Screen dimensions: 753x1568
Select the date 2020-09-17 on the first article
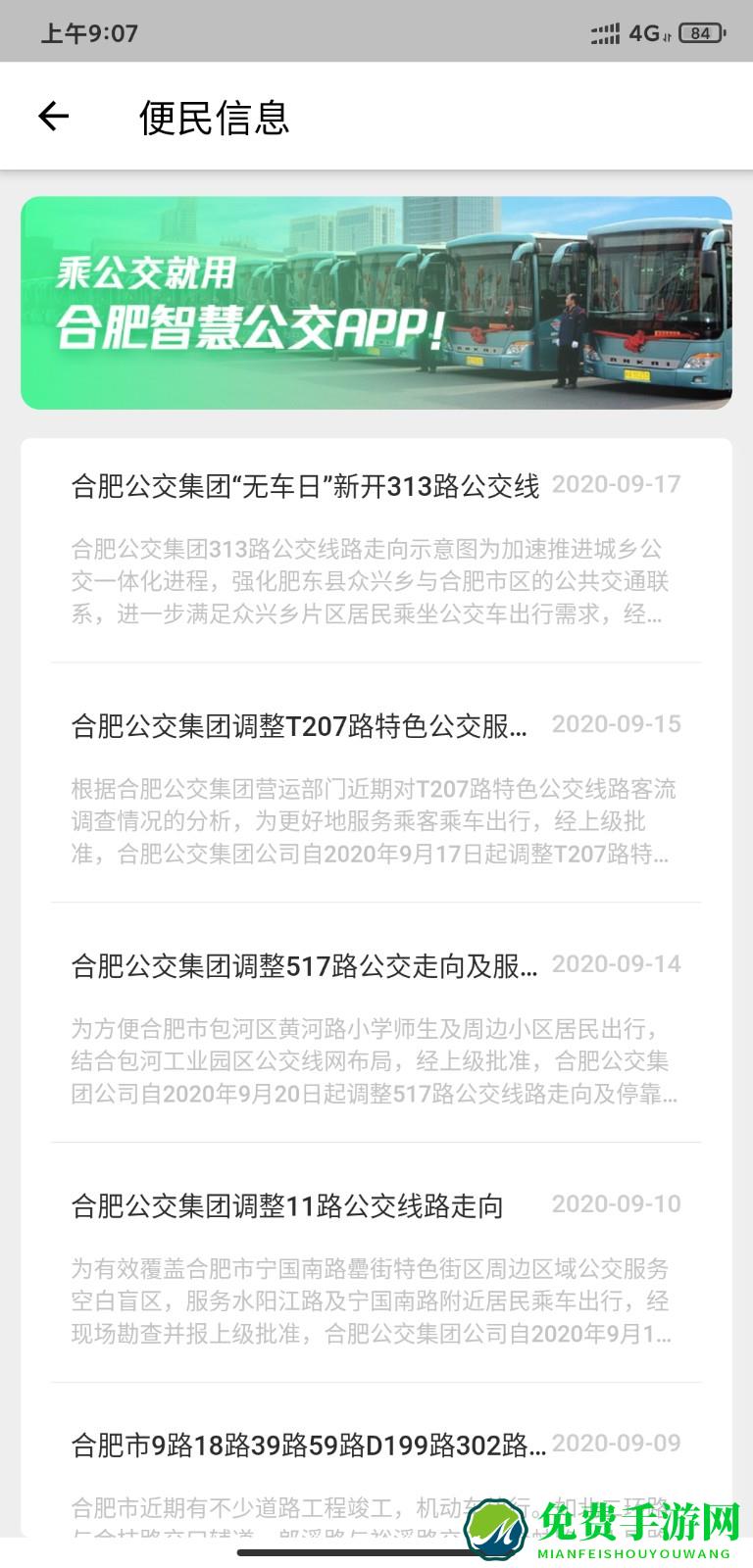[x=617, y=484]
